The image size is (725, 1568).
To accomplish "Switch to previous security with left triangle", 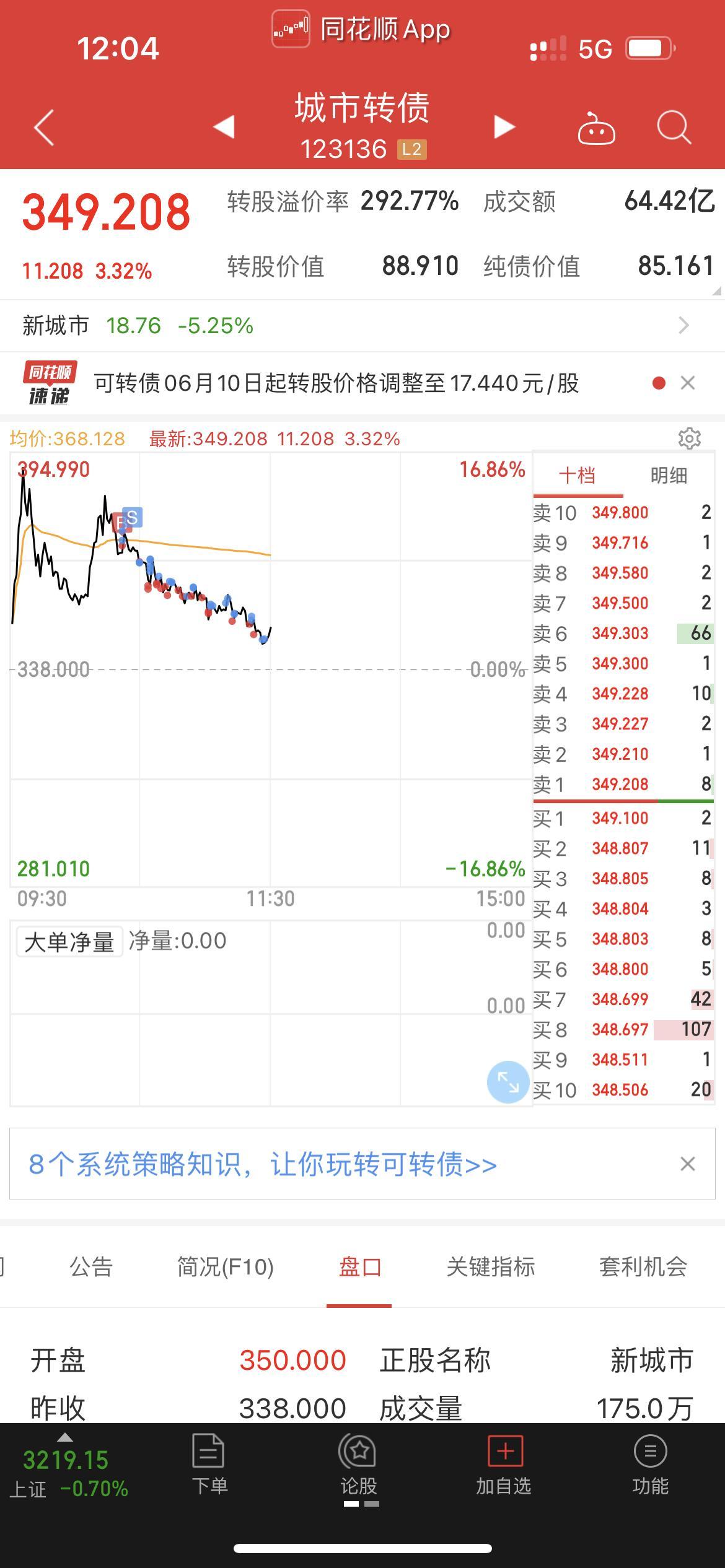I will pos(224,126).
